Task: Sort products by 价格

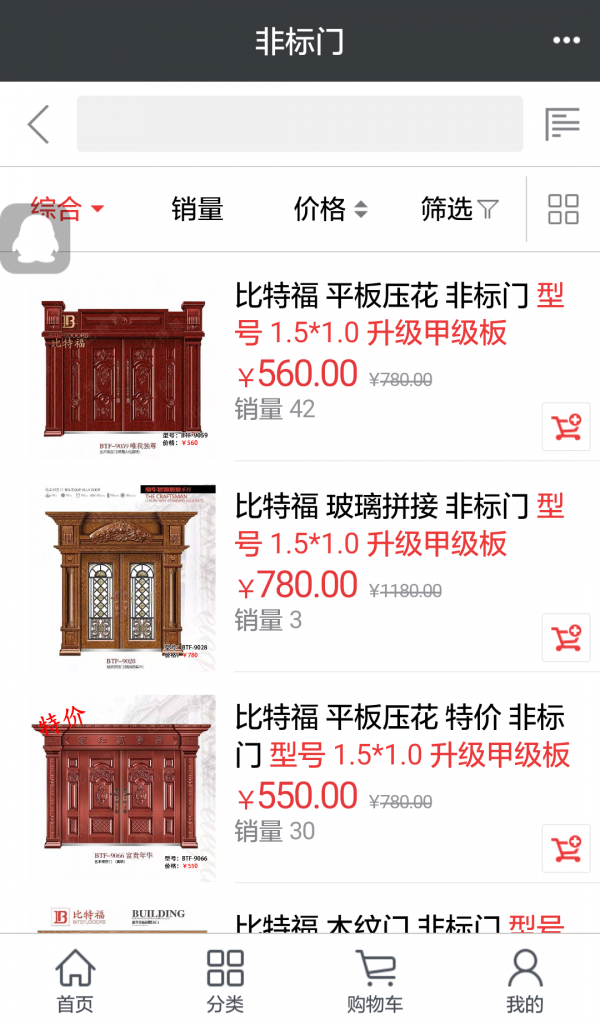Action: (x=331, y=209)
